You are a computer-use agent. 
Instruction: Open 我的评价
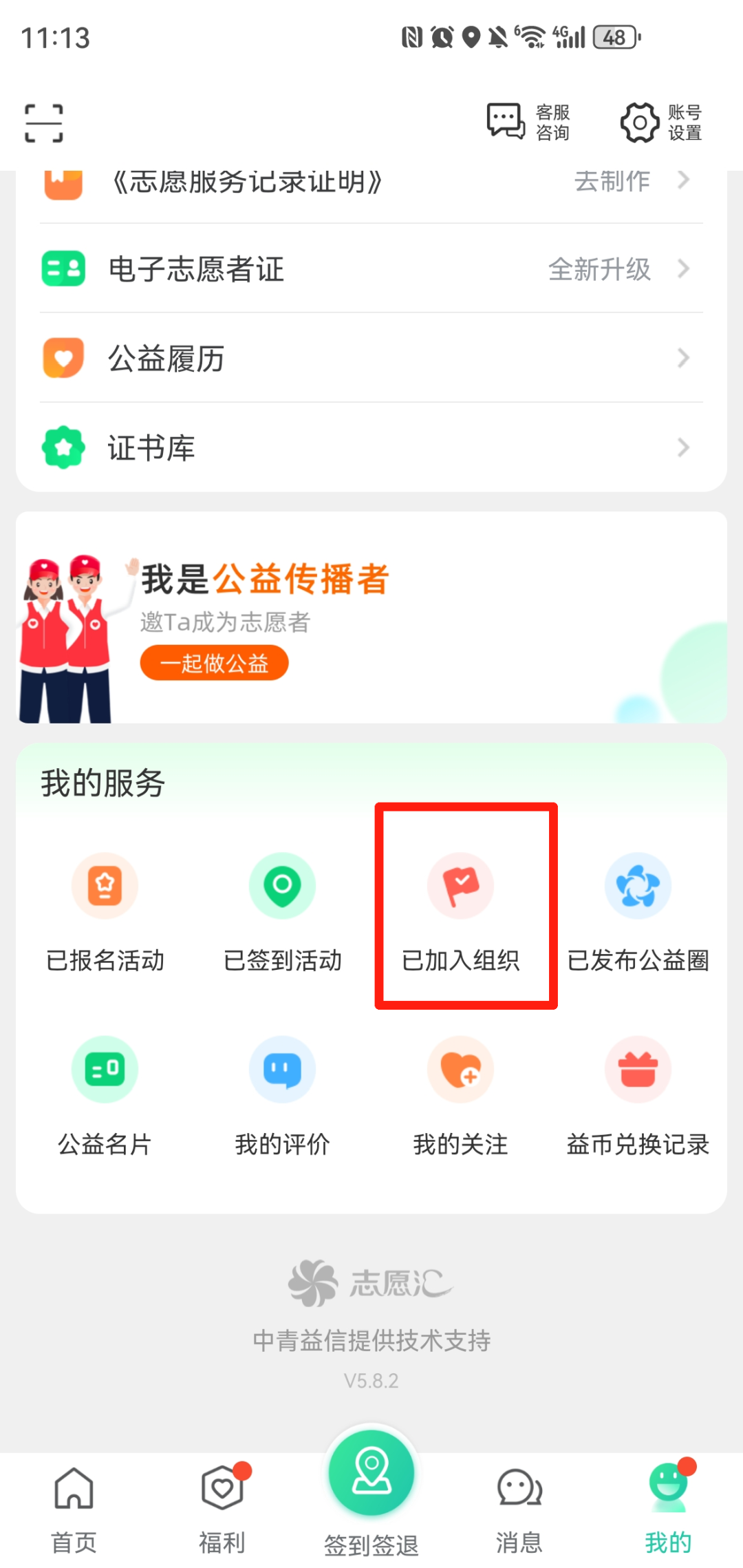click(x=282, y=1093)
